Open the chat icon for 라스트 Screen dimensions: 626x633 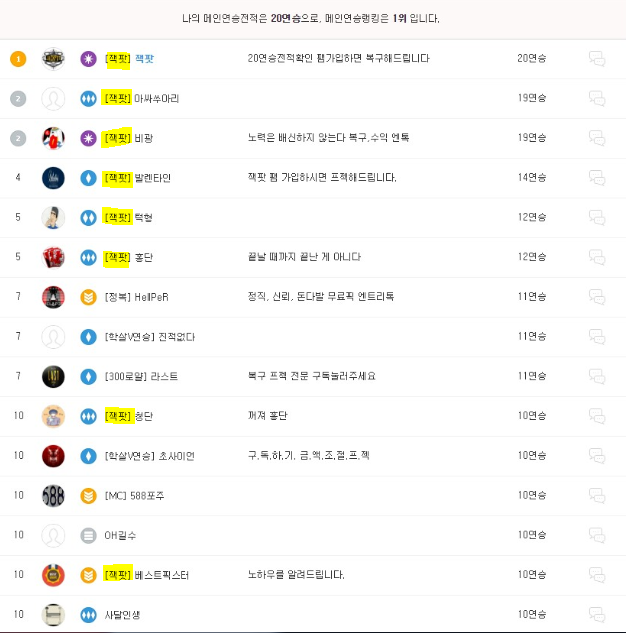[x=597, y=376]
